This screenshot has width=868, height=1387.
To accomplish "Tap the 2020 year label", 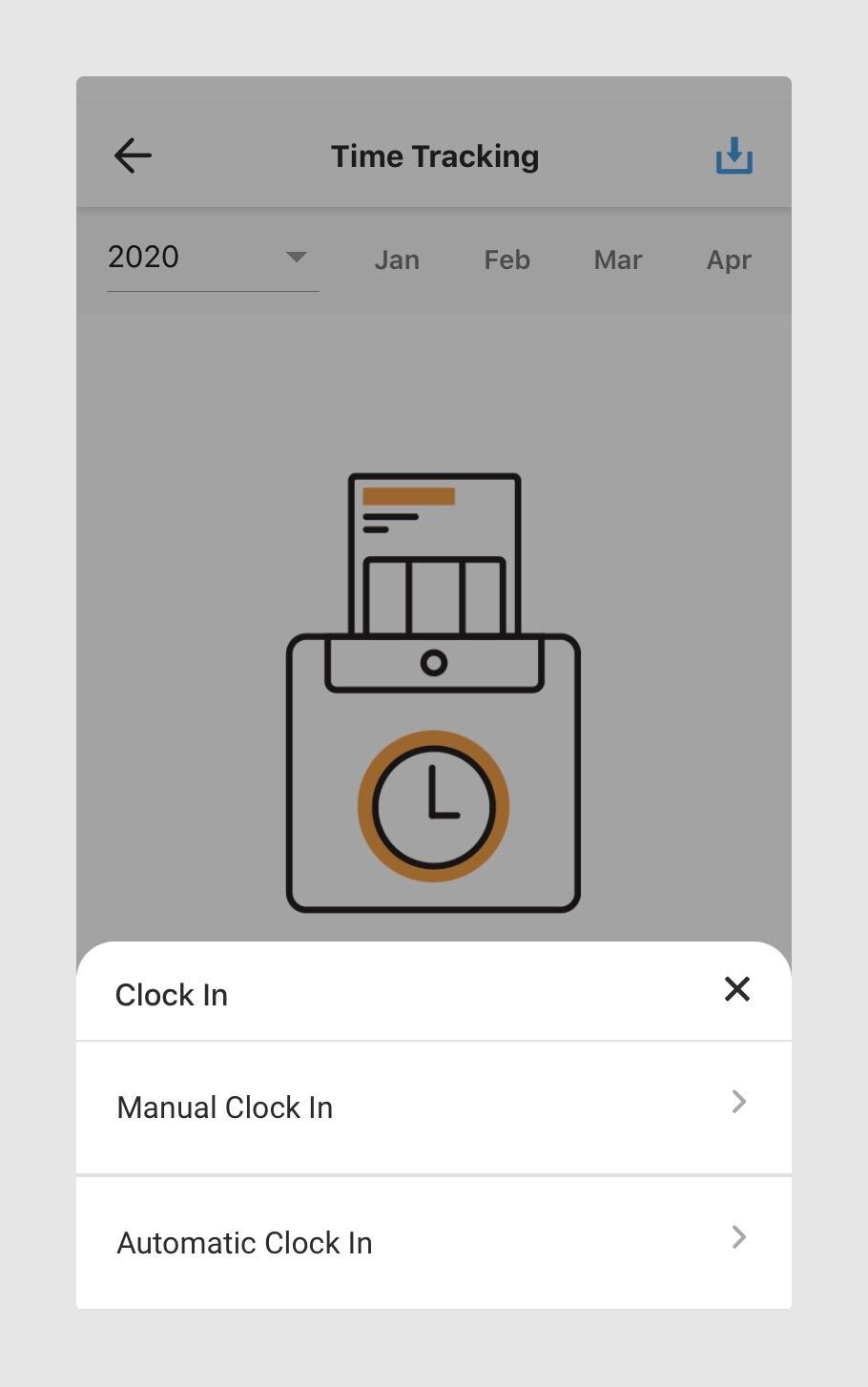I will pos(144,257).
